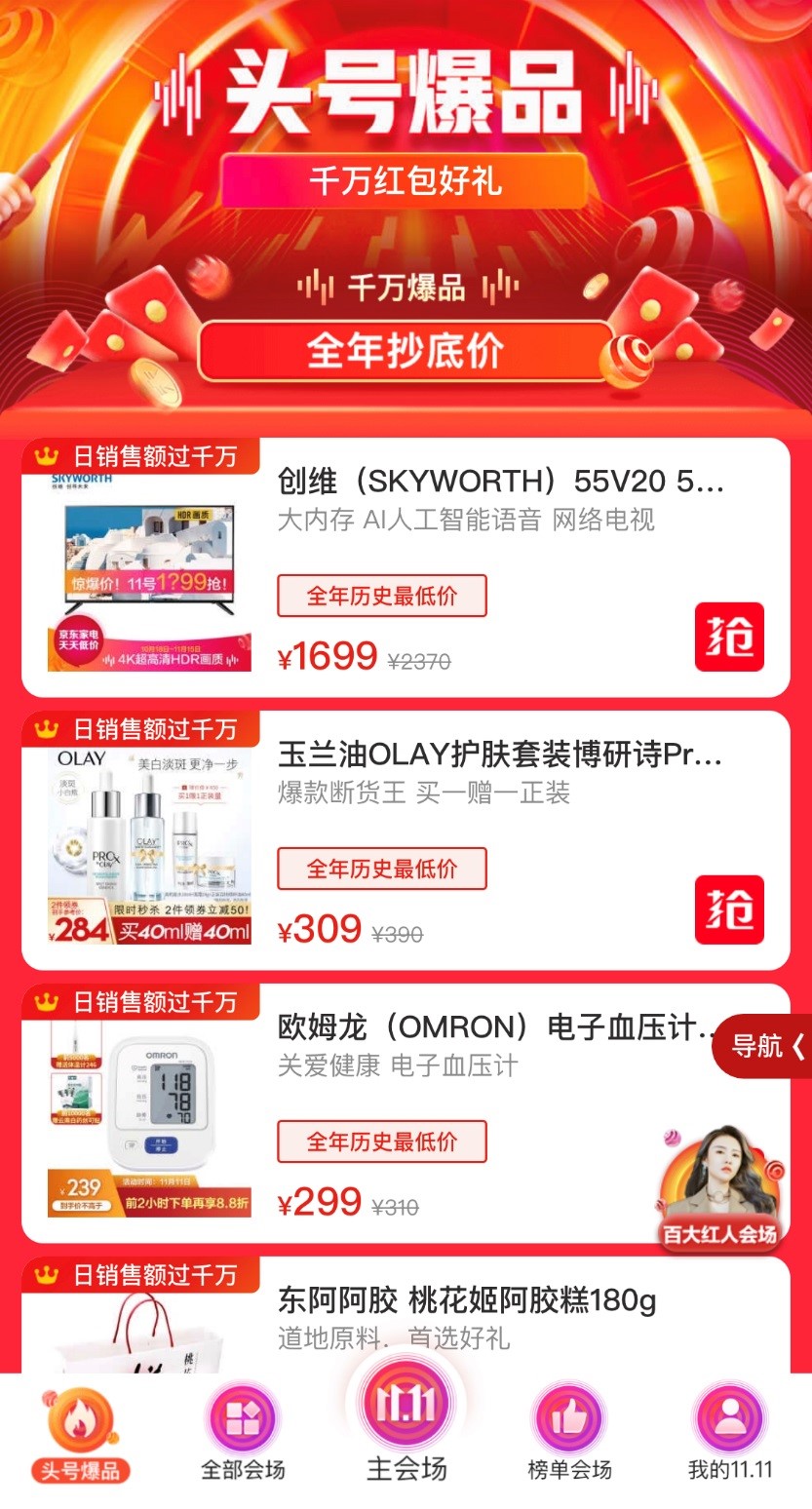The image size is (812, 1509).
Task: Switch to the 头号爆品 tab
Action: tap(80, 1435)
